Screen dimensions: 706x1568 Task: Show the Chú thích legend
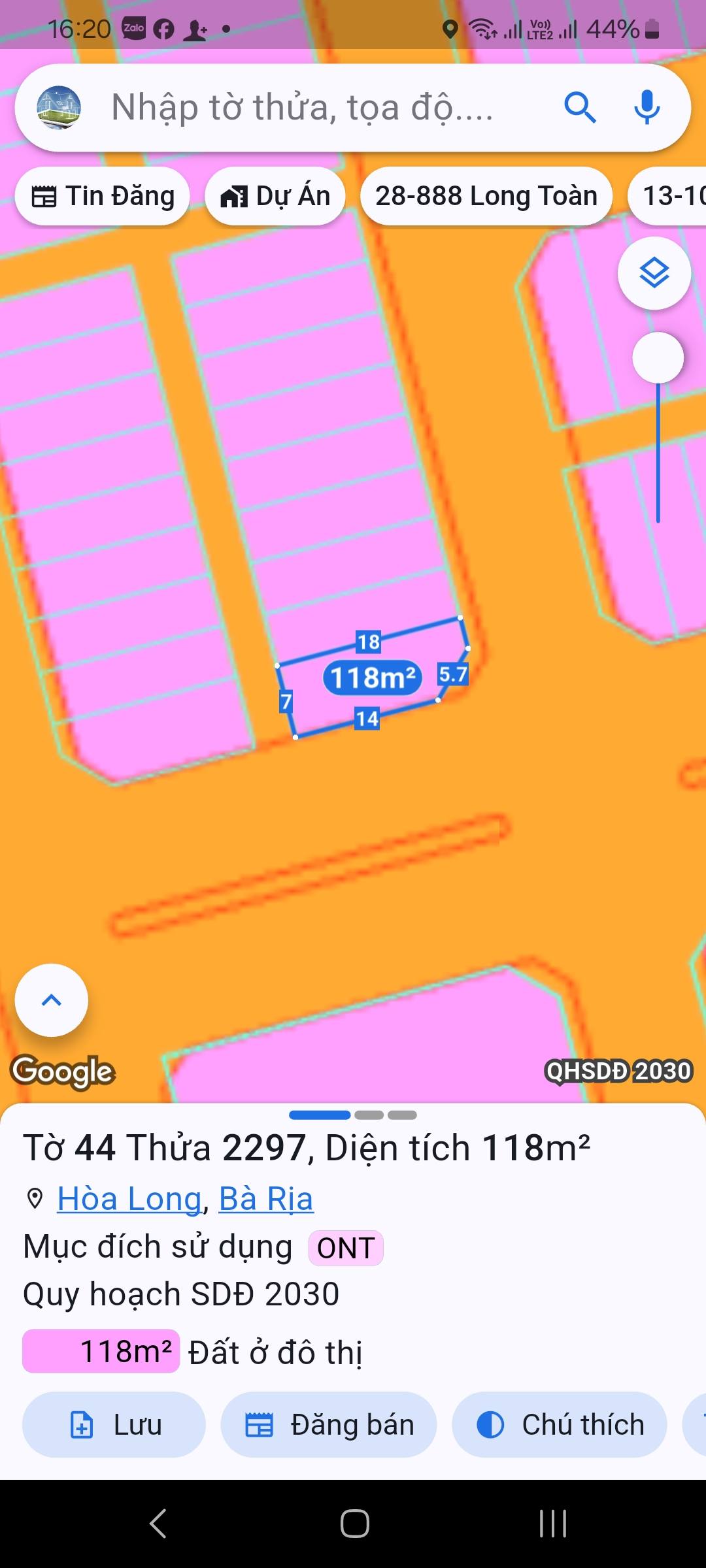(x=560, y=1424)
